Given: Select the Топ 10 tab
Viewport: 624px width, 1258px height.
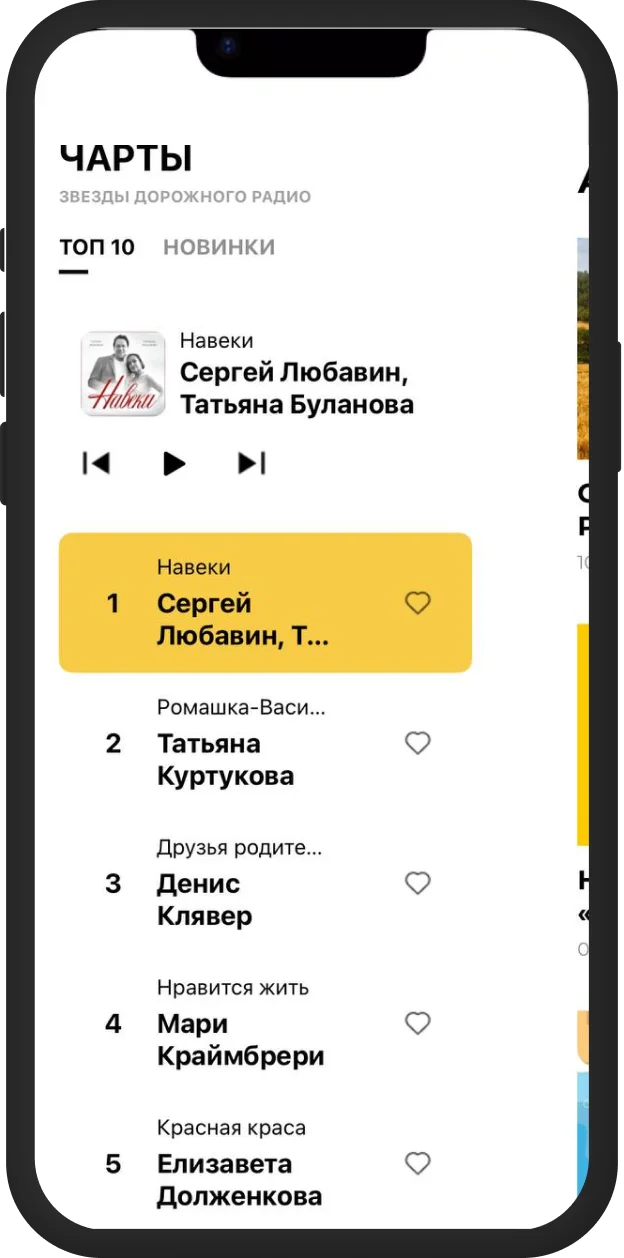Looking at the screenshot, I should point(96,247).
